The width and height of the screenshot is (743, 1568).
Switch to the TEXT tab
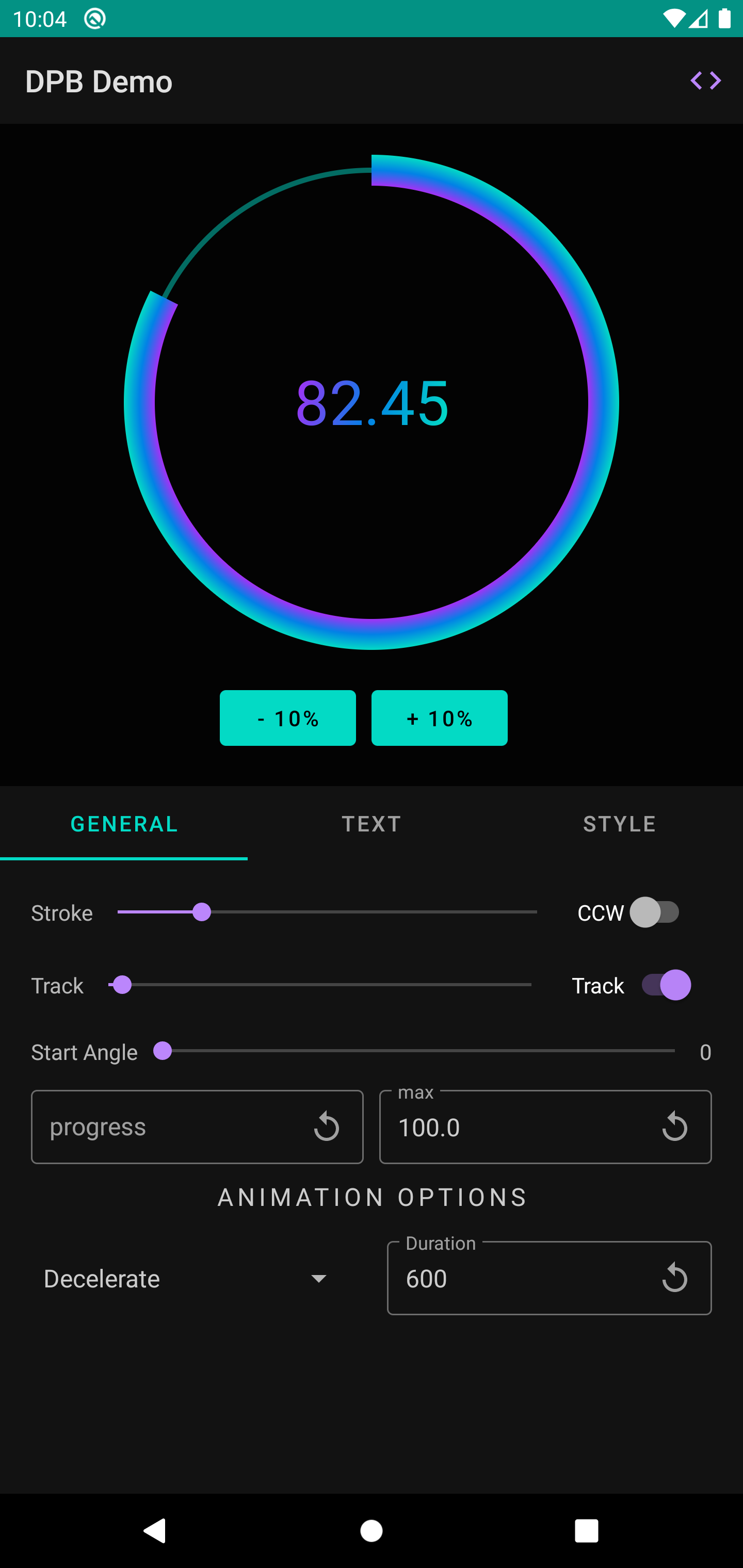372,824
